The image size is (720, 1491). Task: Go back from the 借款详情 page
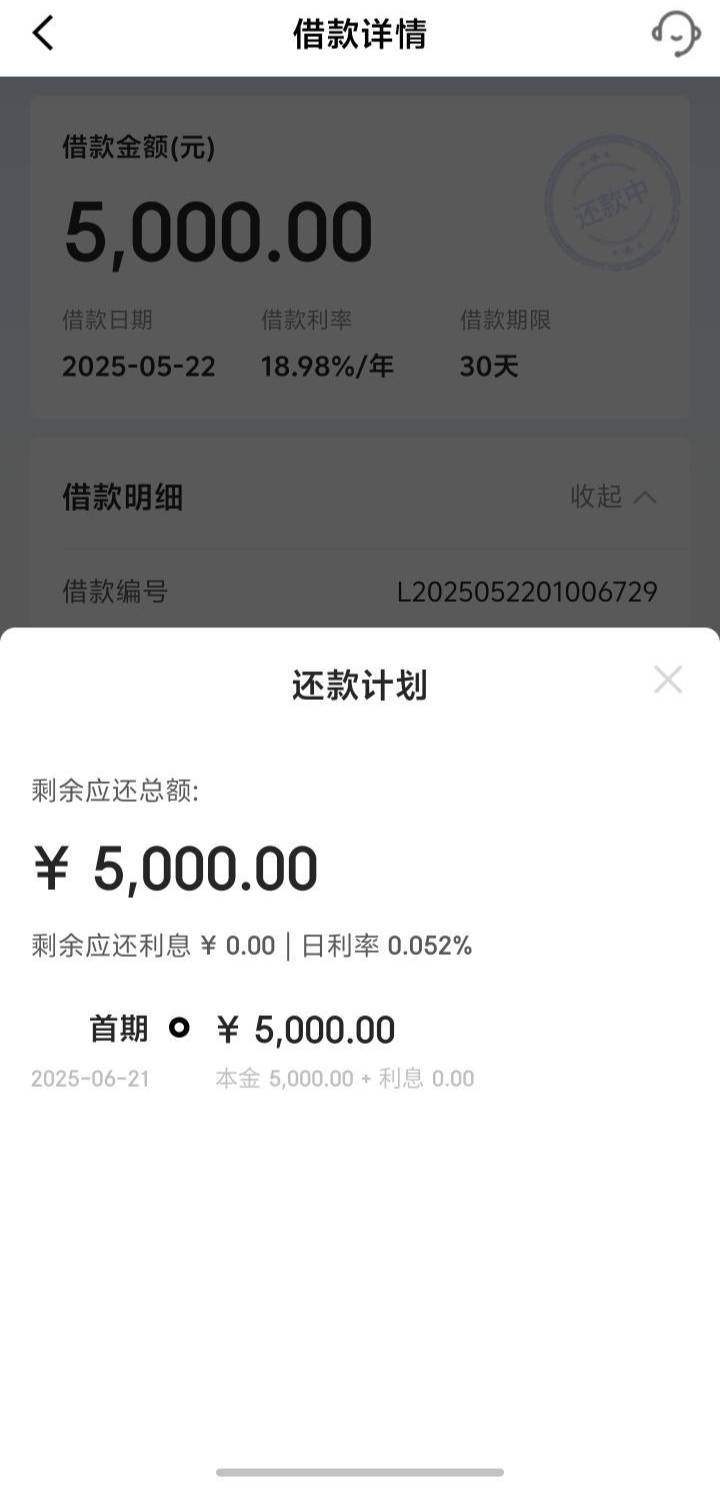coord(43,33)
